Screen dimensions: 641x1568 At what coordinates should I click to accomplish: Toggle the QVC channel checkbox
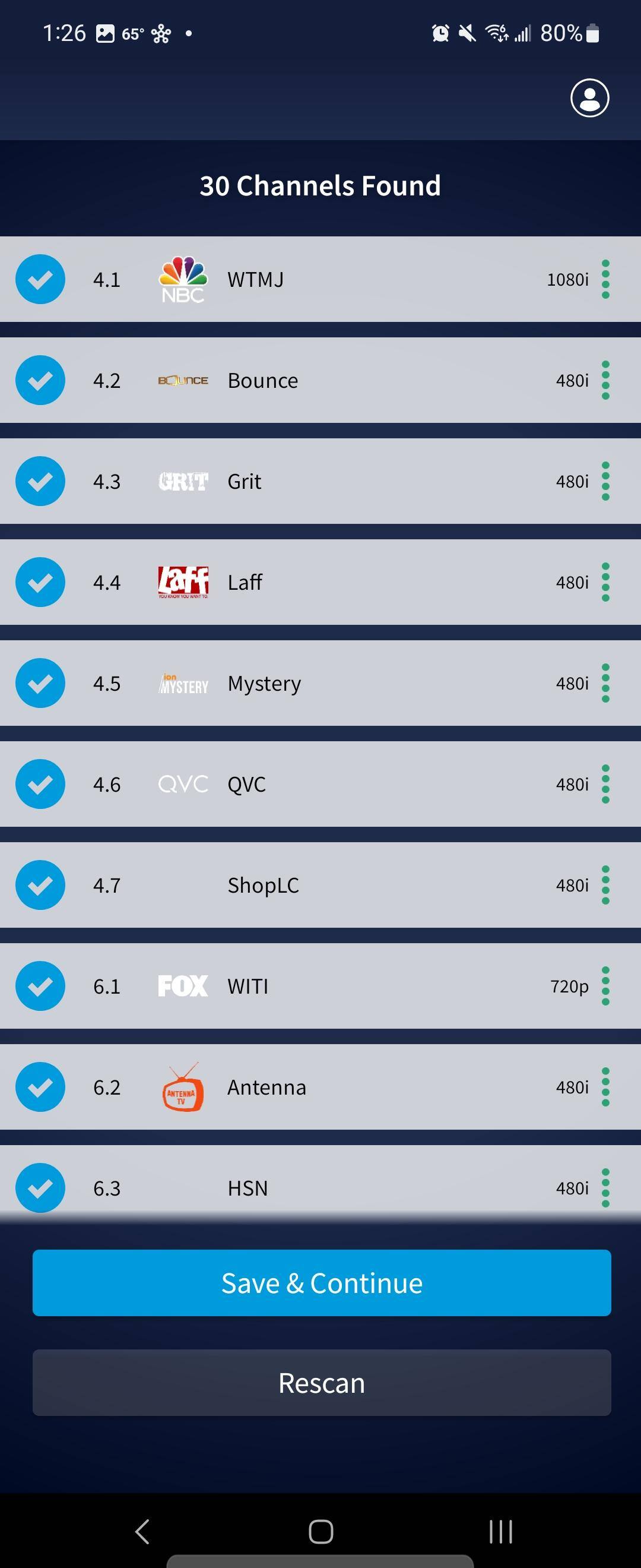(x=40, y=784)
